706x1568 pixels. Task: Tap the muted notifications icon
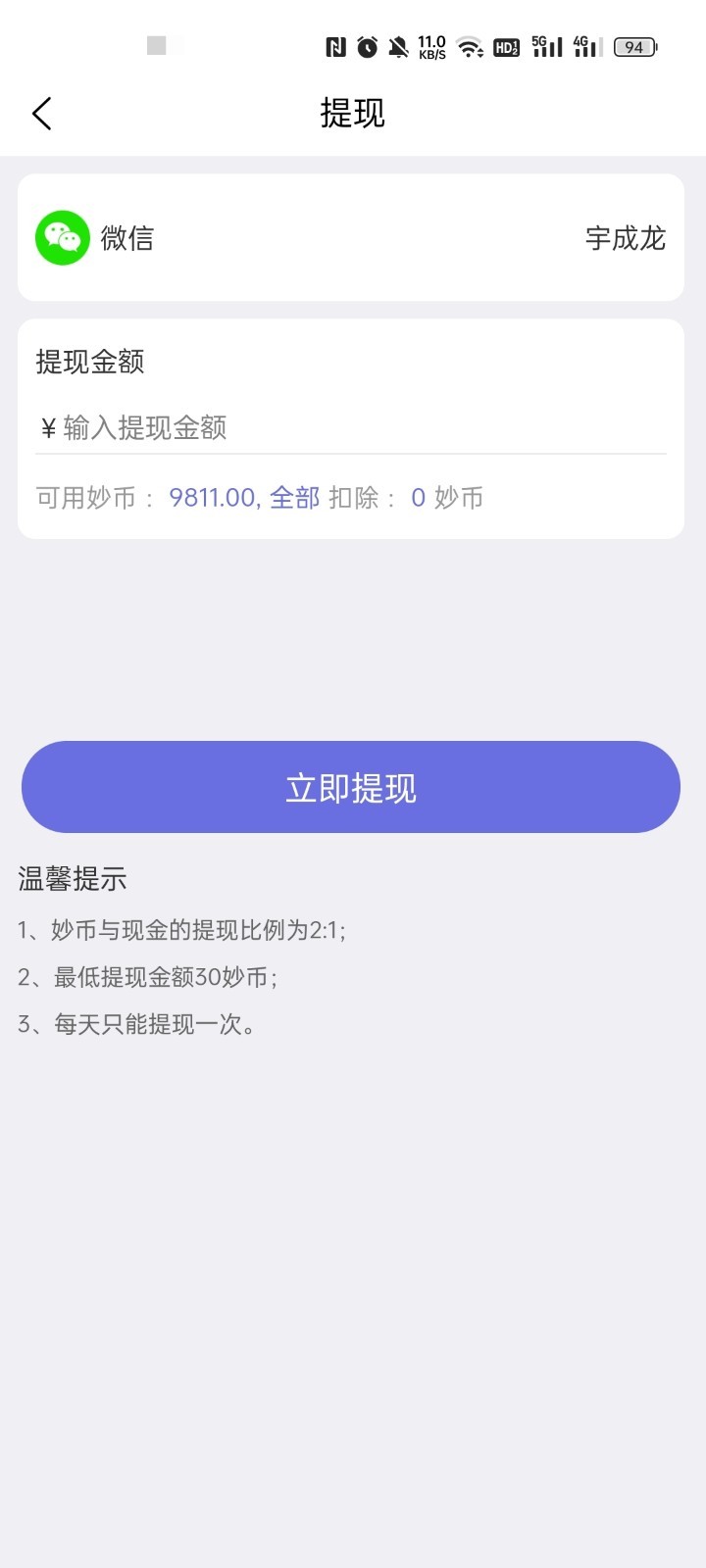[x=397, y=46]
